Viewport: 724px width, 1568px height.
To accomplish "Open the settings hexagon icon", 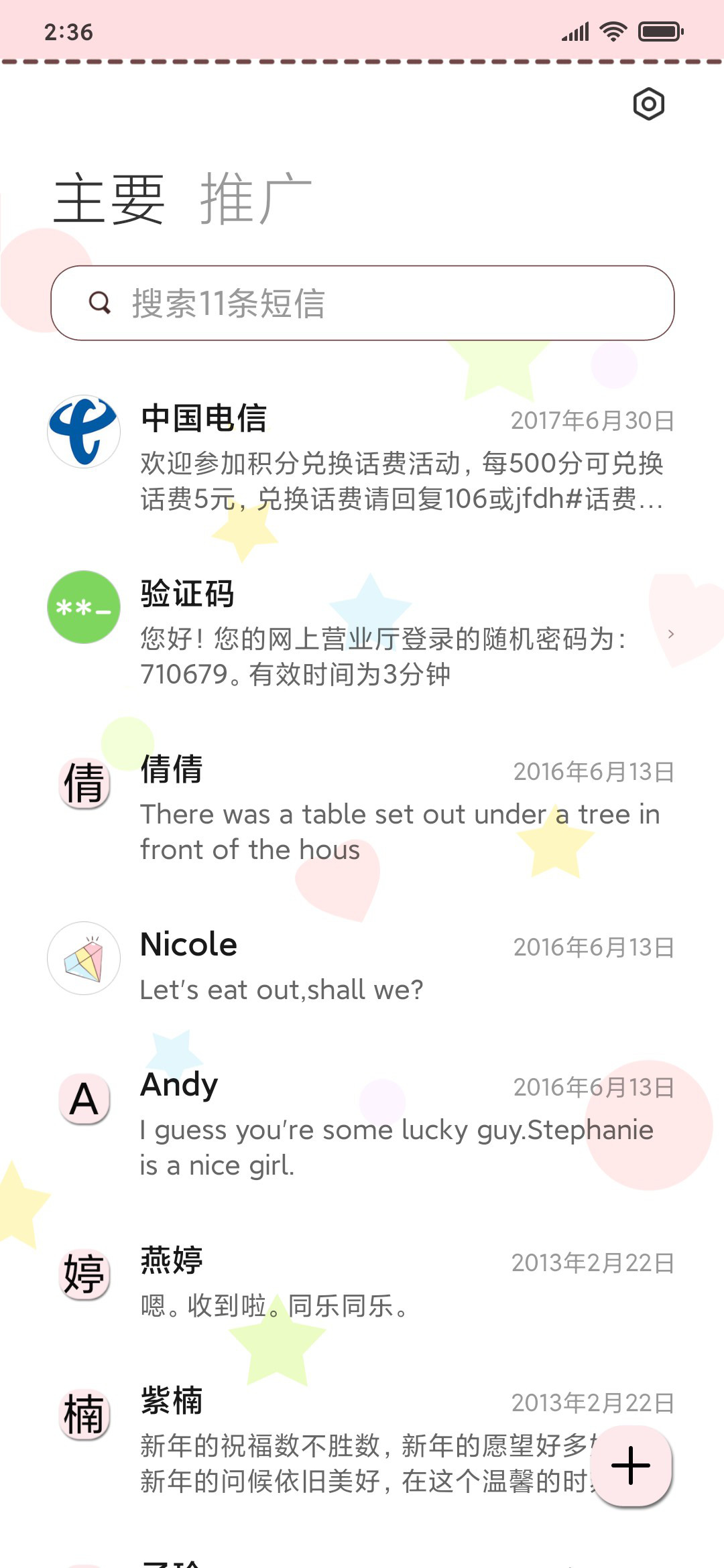I will tap(648, 104).
